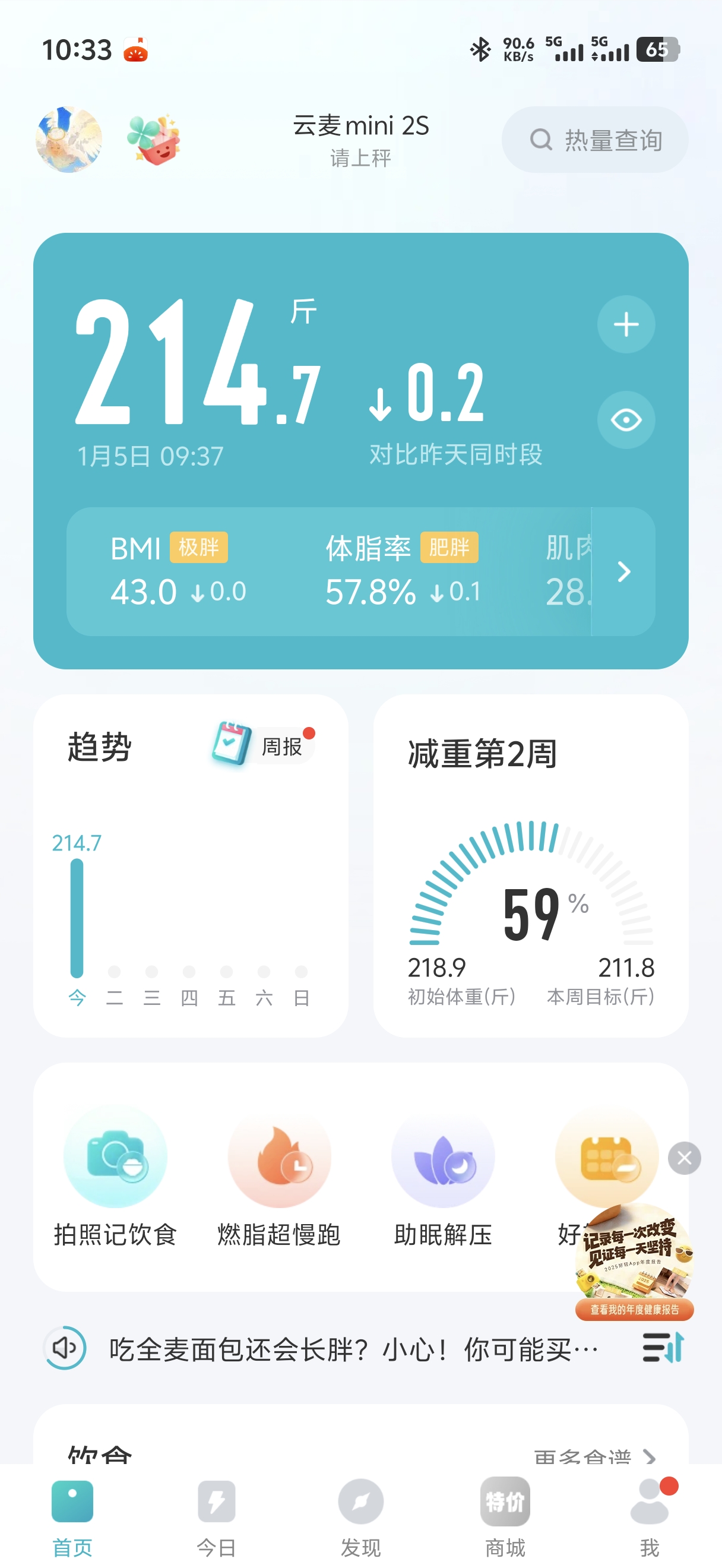Add a new weight record
The image size is (722, 1568).
(x=625, y=324)
